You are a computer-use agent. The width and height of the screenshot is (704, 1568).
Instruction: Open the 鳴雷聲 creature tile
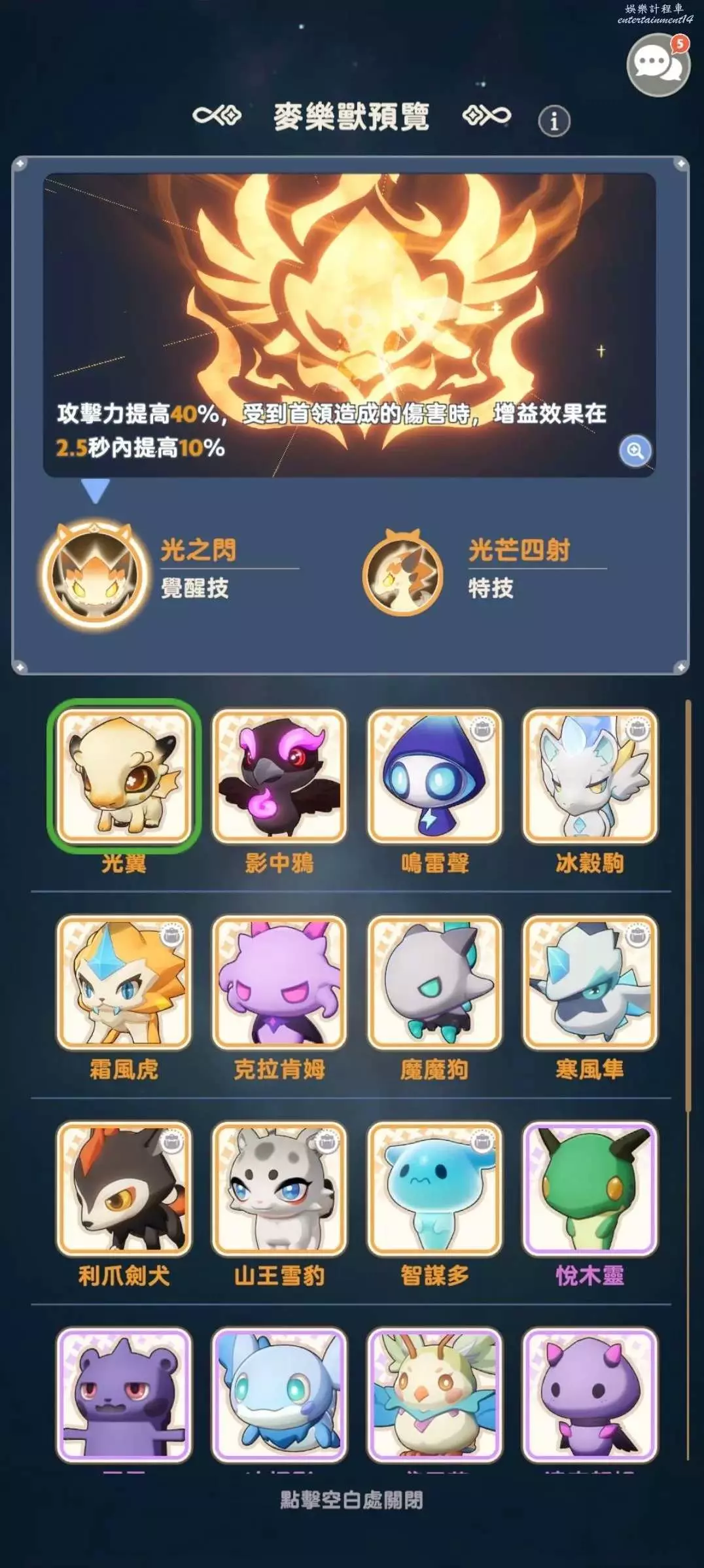(434, 776)
